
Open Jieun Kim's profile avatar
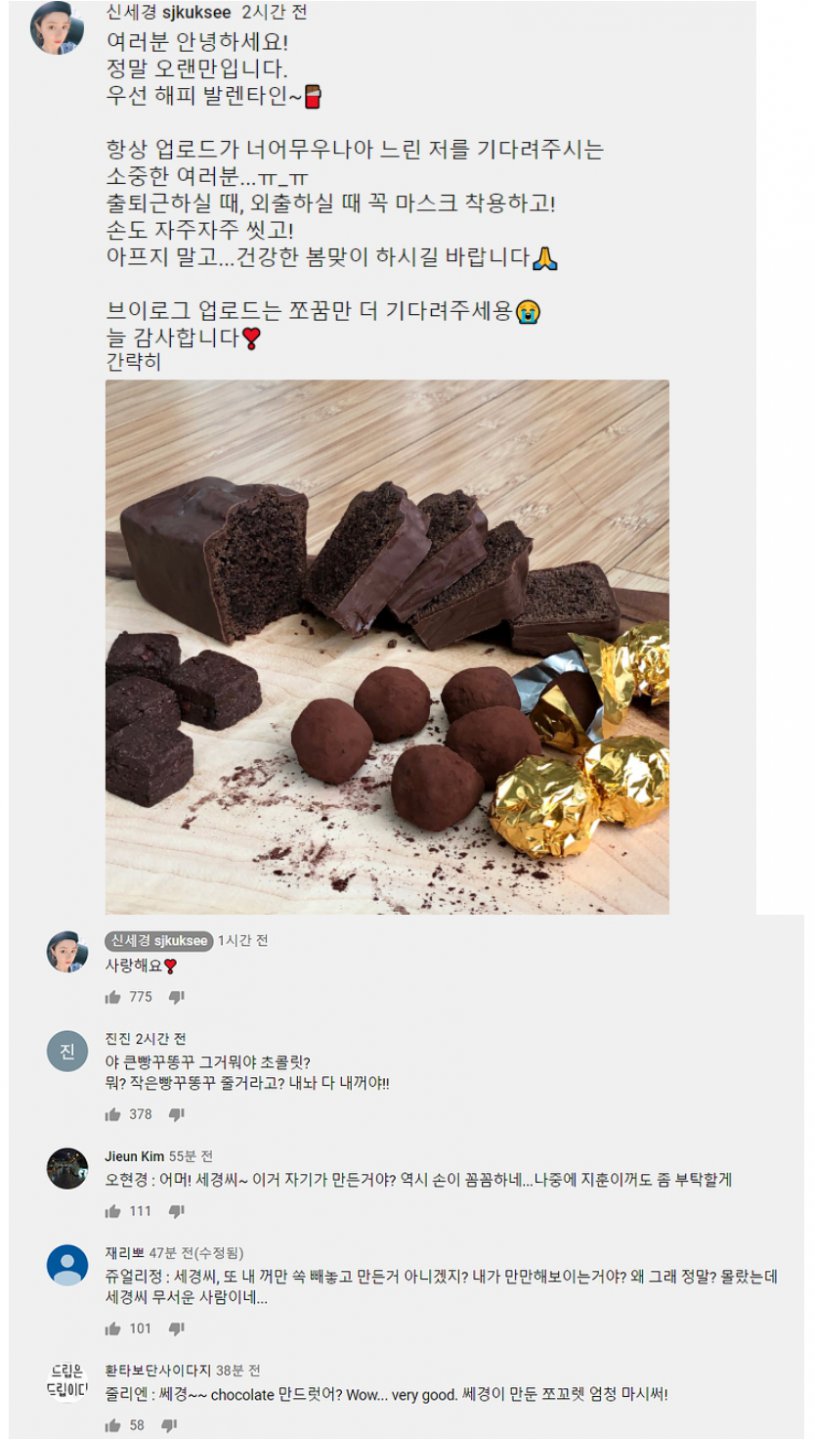67,1168
